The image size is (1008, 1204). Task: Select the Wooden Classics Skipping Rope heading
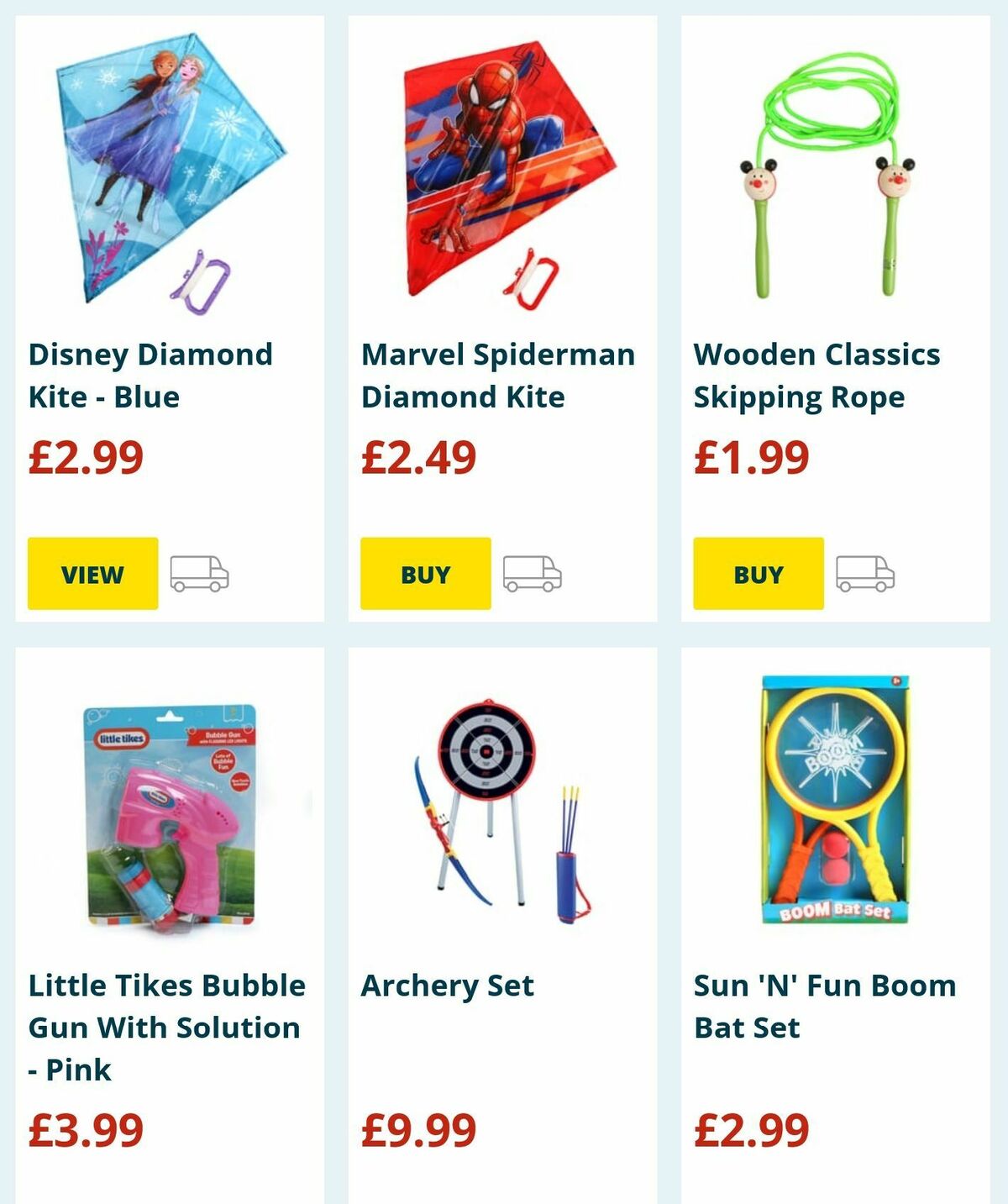pos(817,375)
